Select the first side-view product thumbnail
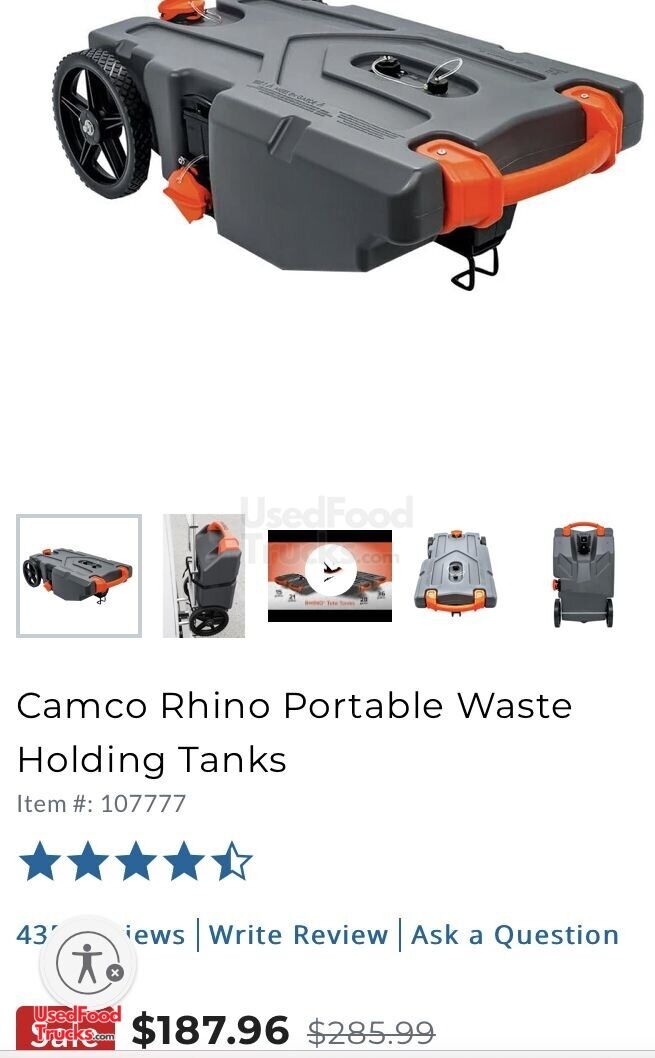This screenshot has width=655, height=1058. point(79,576)
